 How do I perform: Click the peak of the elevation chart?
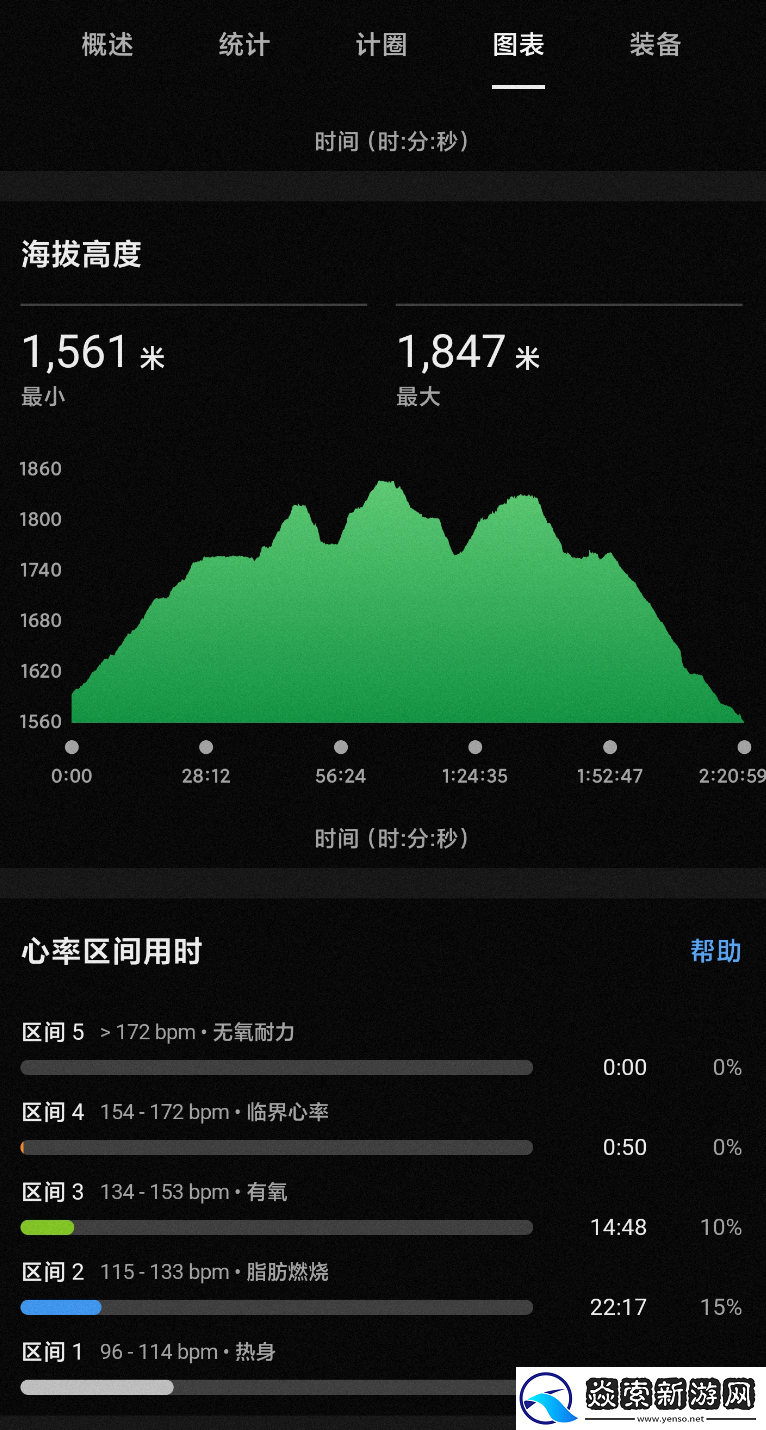[x=383, y=485]
